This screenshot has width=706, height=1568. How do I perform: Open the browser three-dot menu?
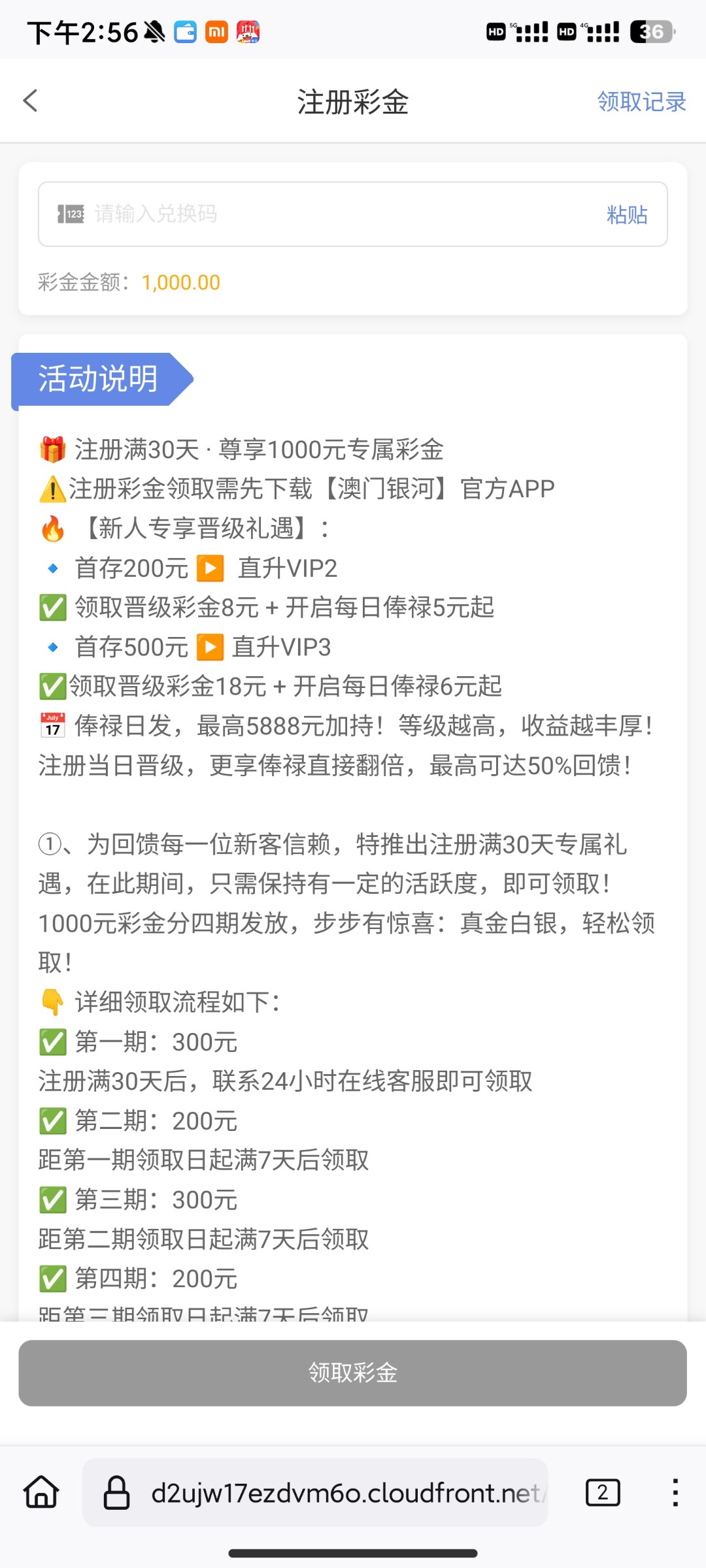(675, 1493)
